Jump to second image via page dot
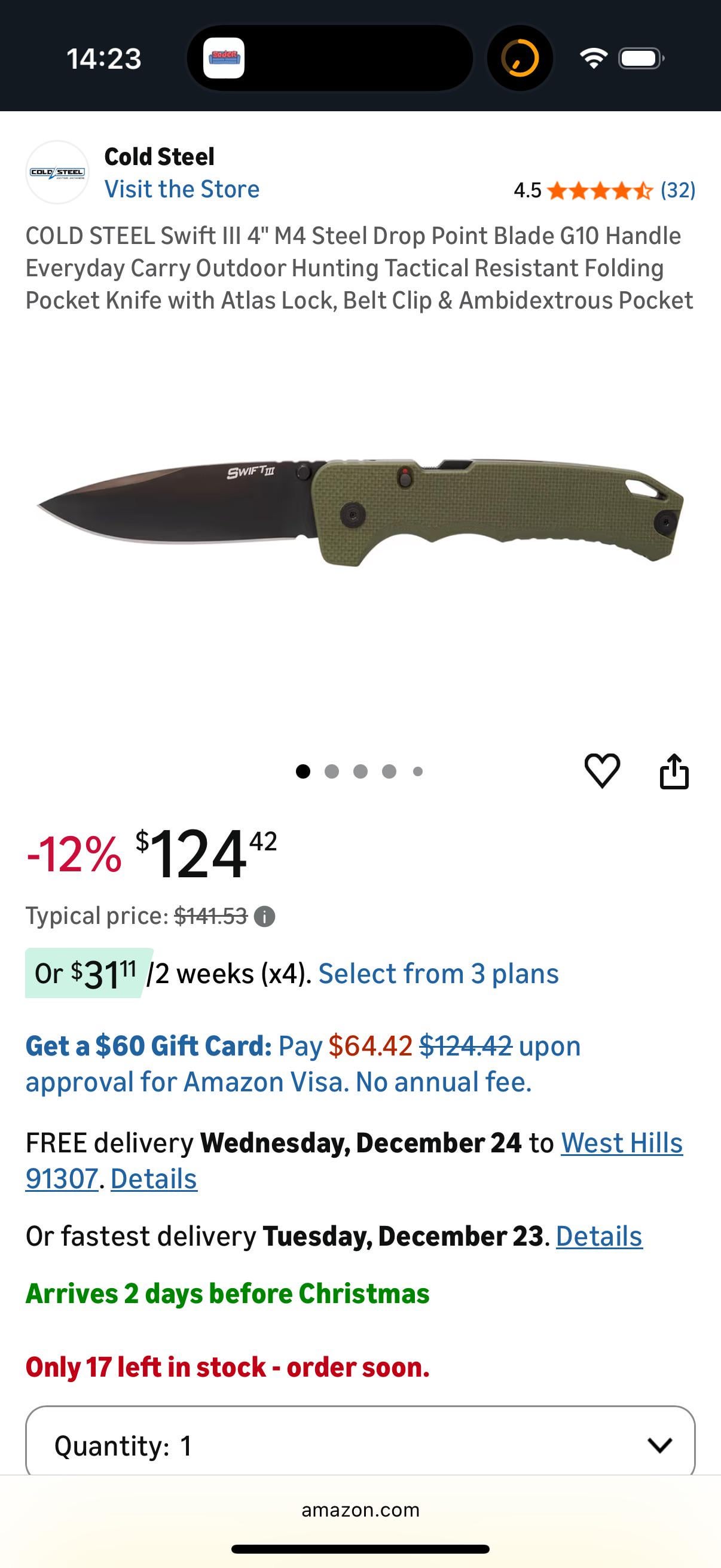This screenshot has width=721, height=1568. tap(332, 772)
